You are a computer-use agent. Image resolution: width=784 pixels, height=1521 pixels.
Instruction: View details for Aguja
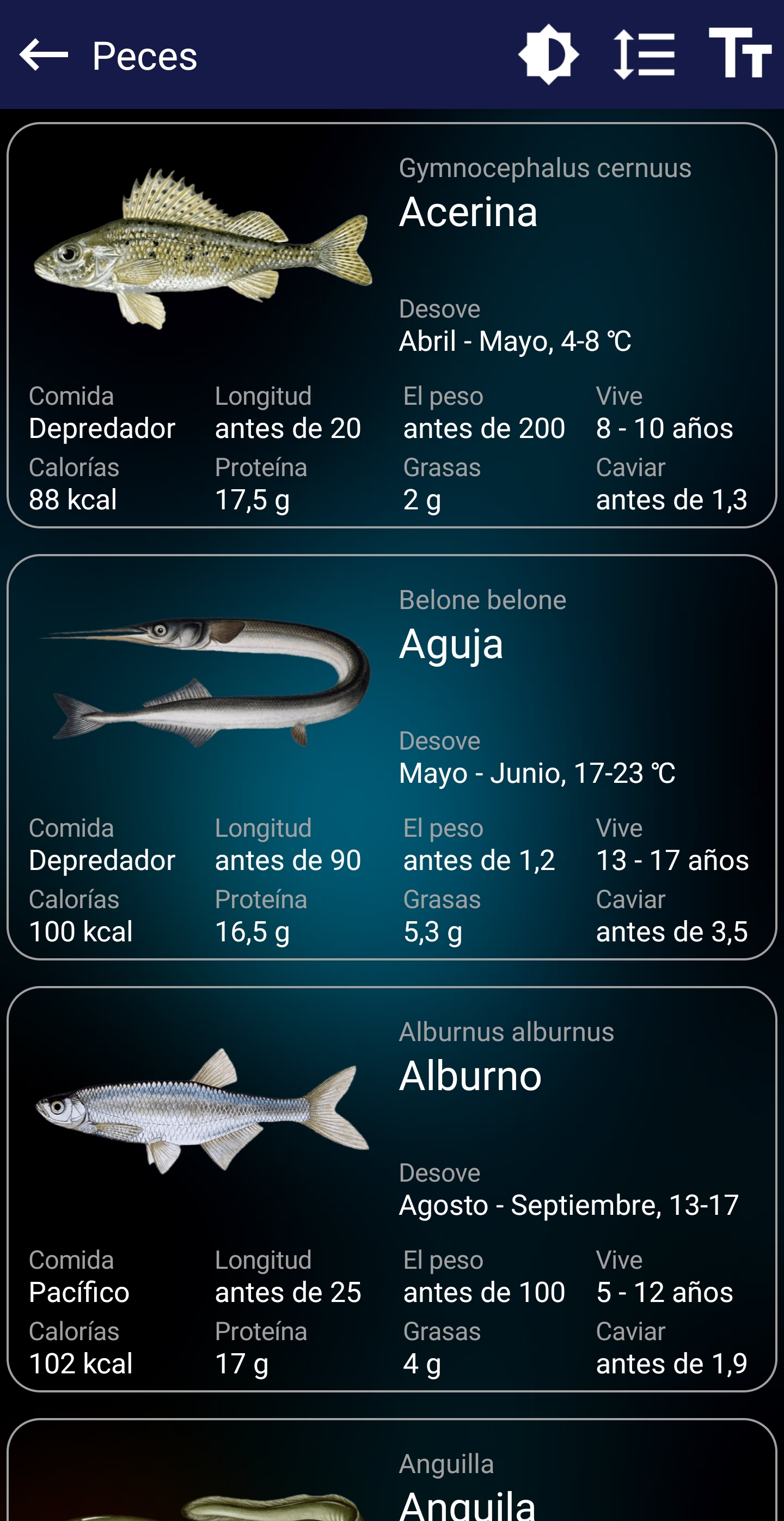pos(391,757)
